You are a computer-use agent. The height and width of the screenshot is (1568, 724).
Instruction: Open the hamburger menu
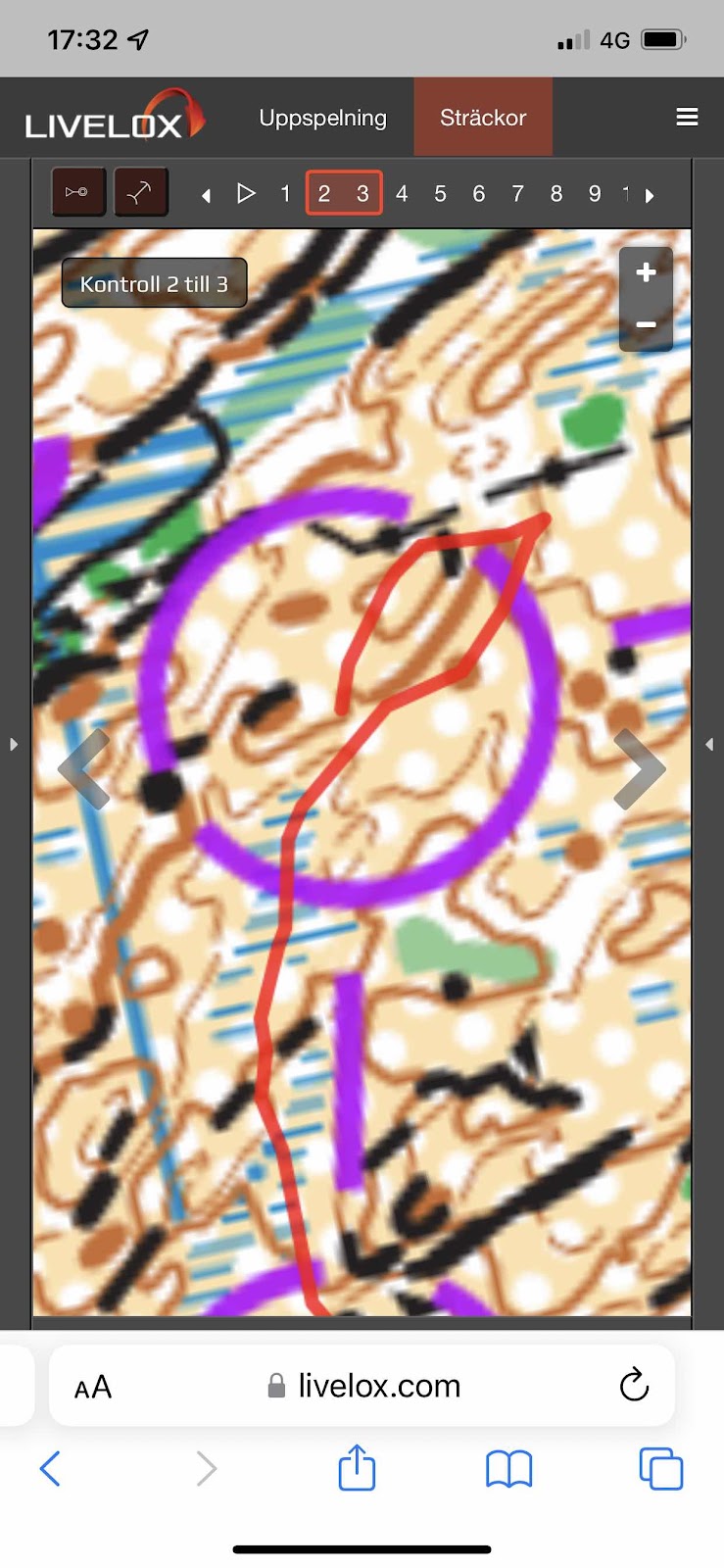click(x=687, y=118)
